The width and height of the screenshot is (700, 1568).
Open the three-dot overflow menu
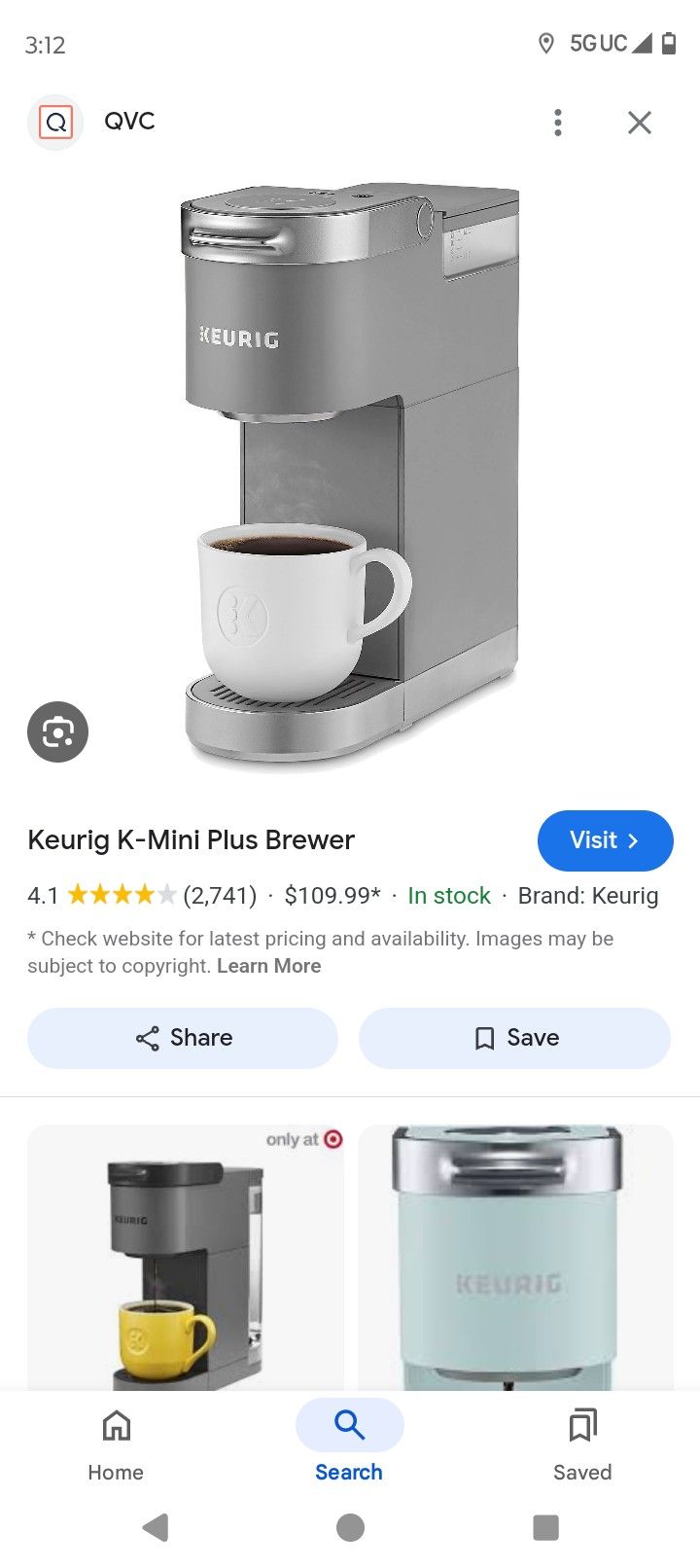[557, 123]
